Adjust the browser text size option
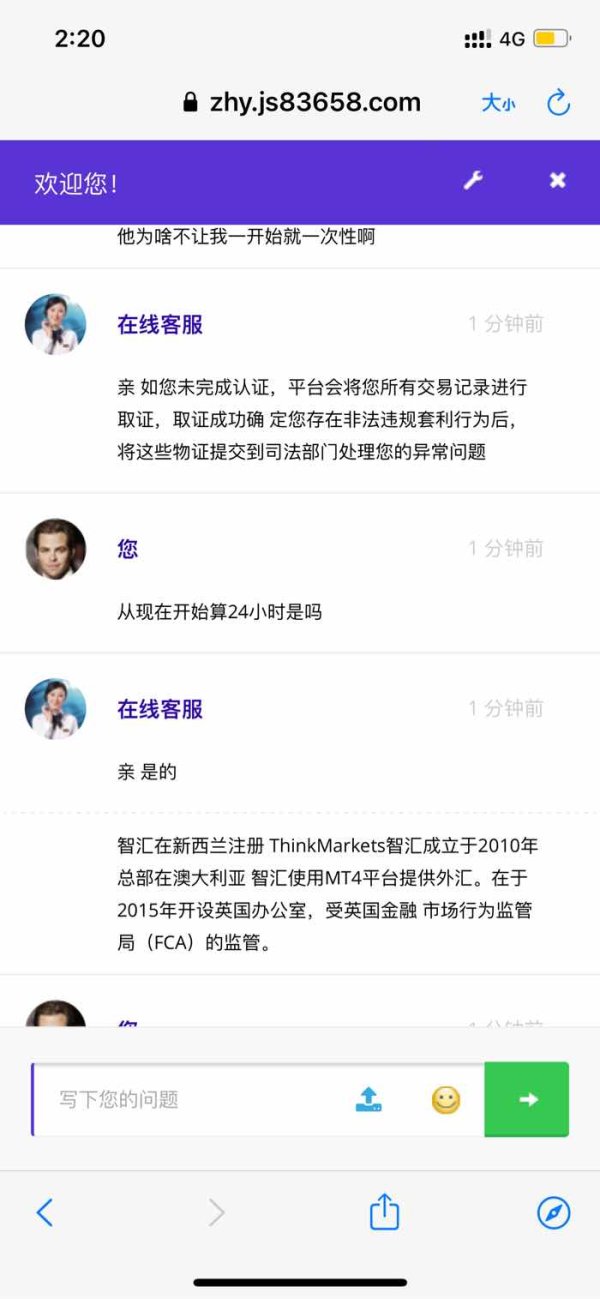Screen dimensions: 600x1299 [x=498, y=103]
